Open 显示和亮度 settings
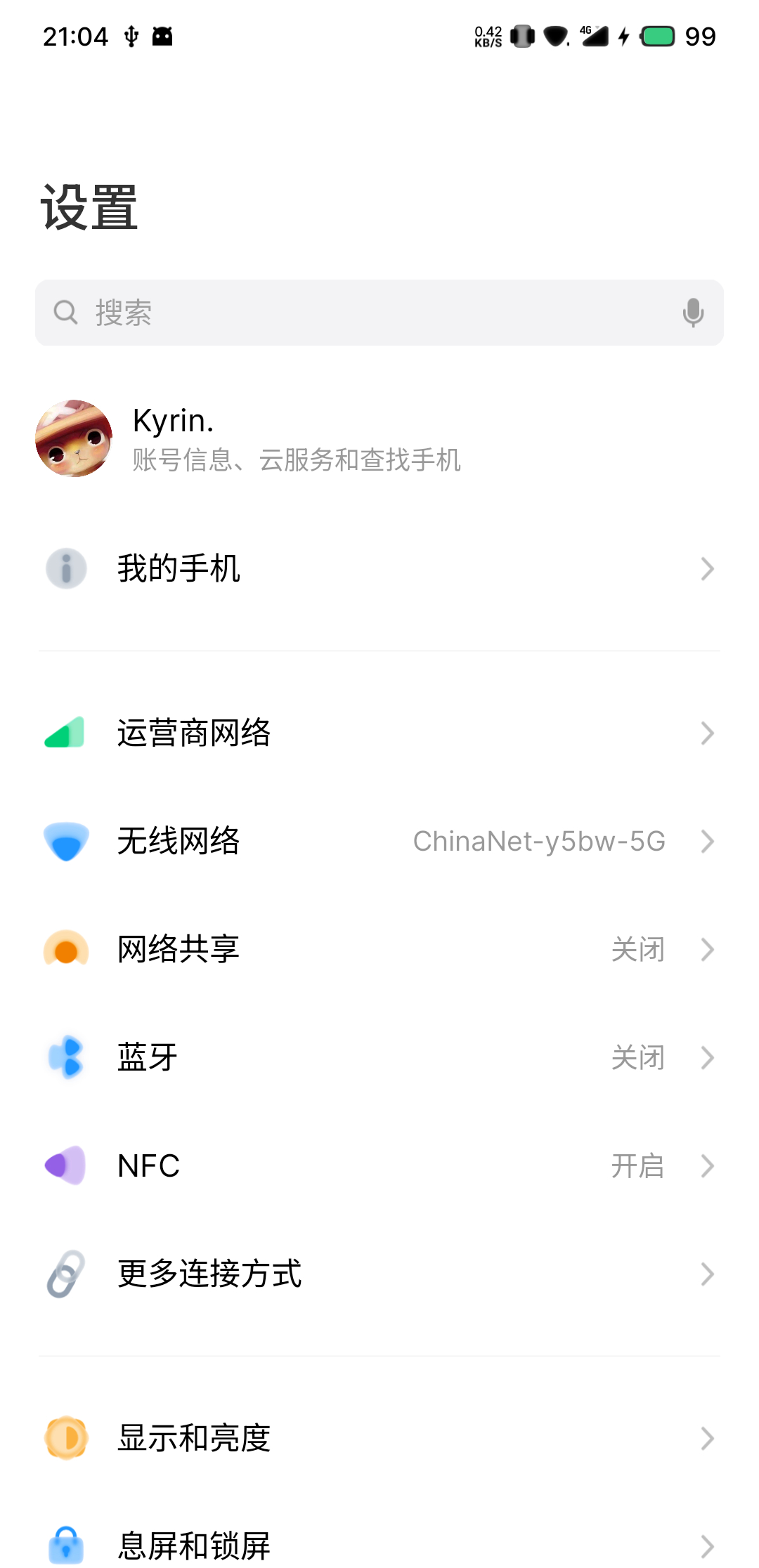This screenshot has width=759, height=1568. 379,1439
